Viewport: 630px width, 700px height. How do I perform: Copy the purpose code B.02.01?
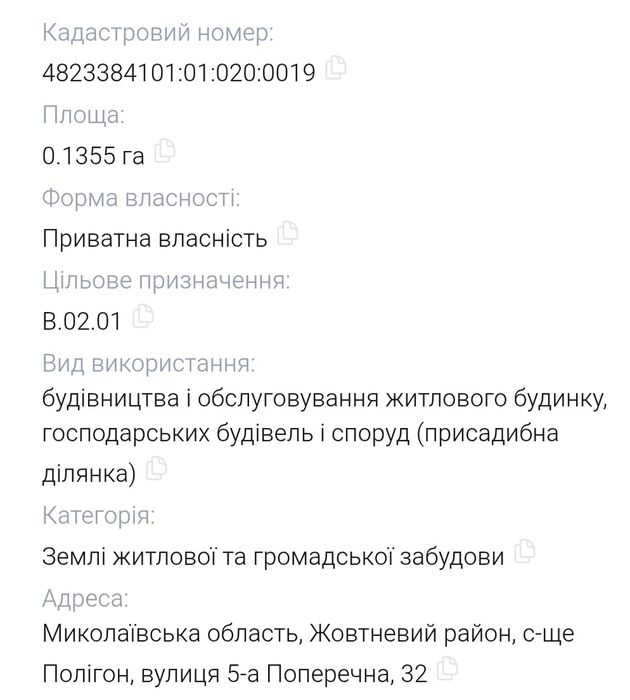pyautogui.click(x=142, y=317)
